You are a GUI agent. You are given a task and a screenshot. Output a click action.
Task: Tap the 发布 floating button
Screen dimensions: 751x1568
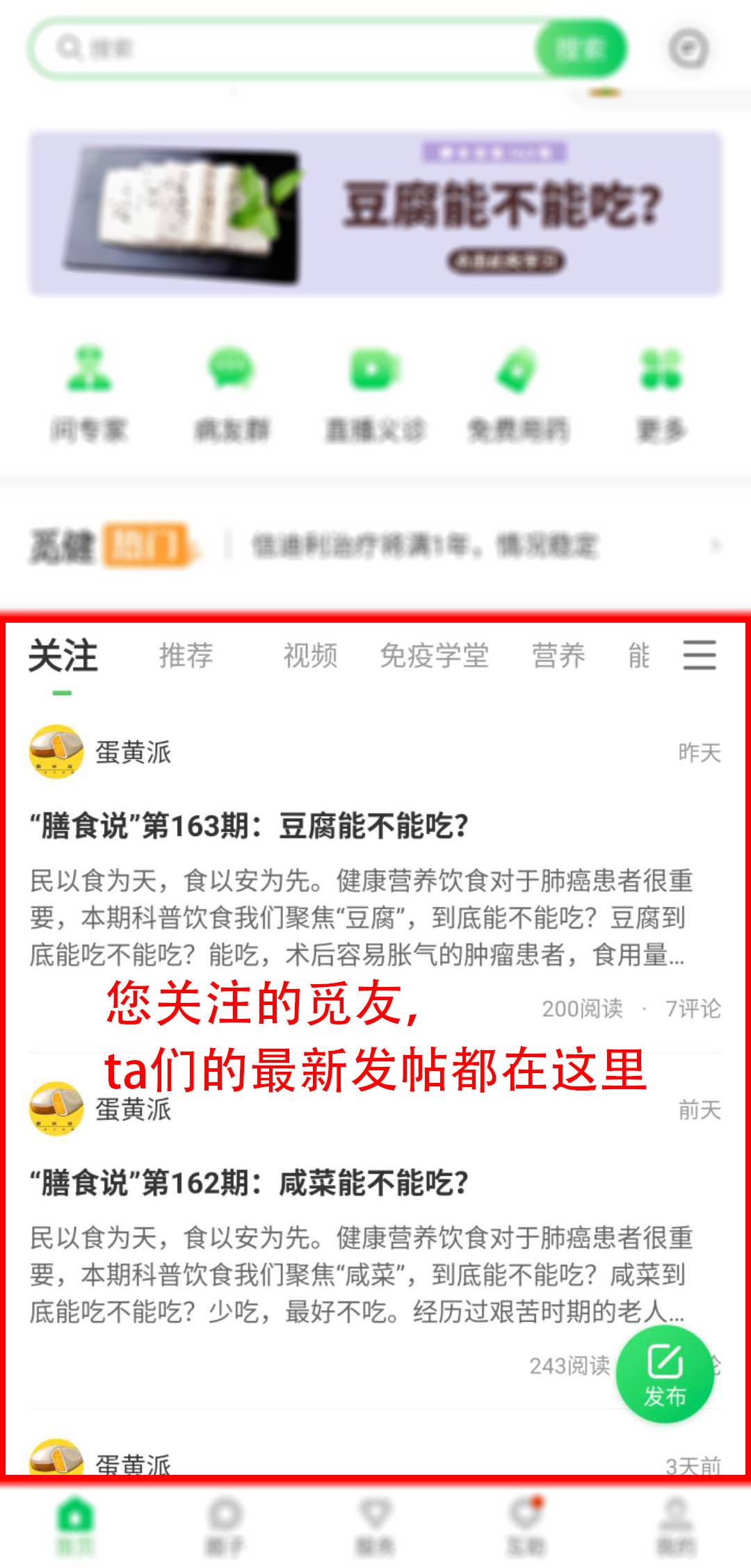click(x=665, y=1375)
